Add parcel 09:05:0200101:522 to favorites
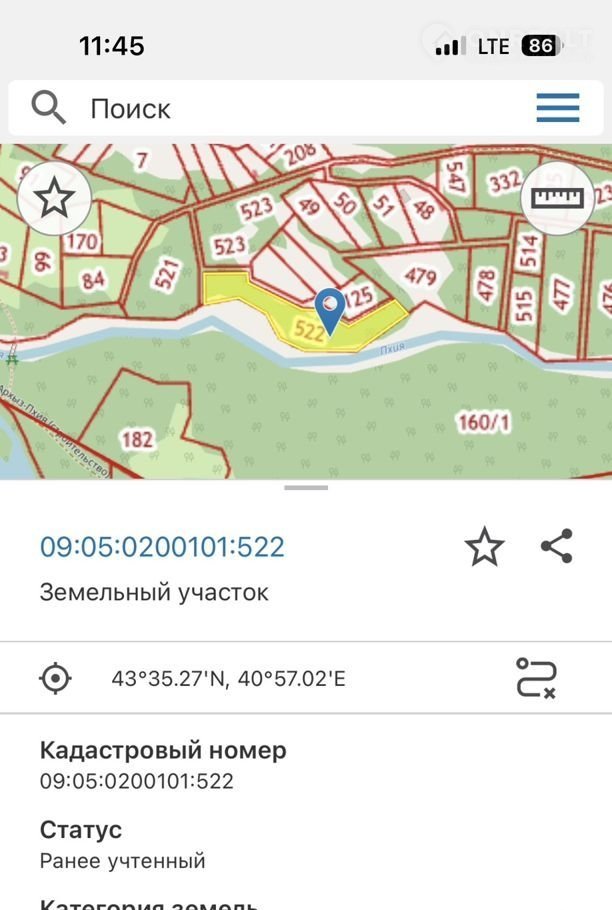Image resolution: width=612 pixels, height=910 pixels. point(484,547)
